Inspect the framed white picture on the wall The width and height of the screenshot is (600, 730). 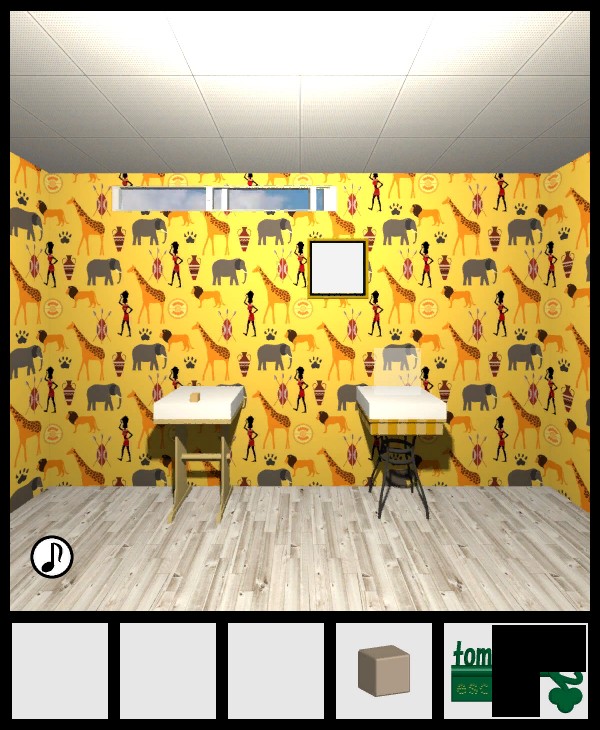click(x=337, y=267)
